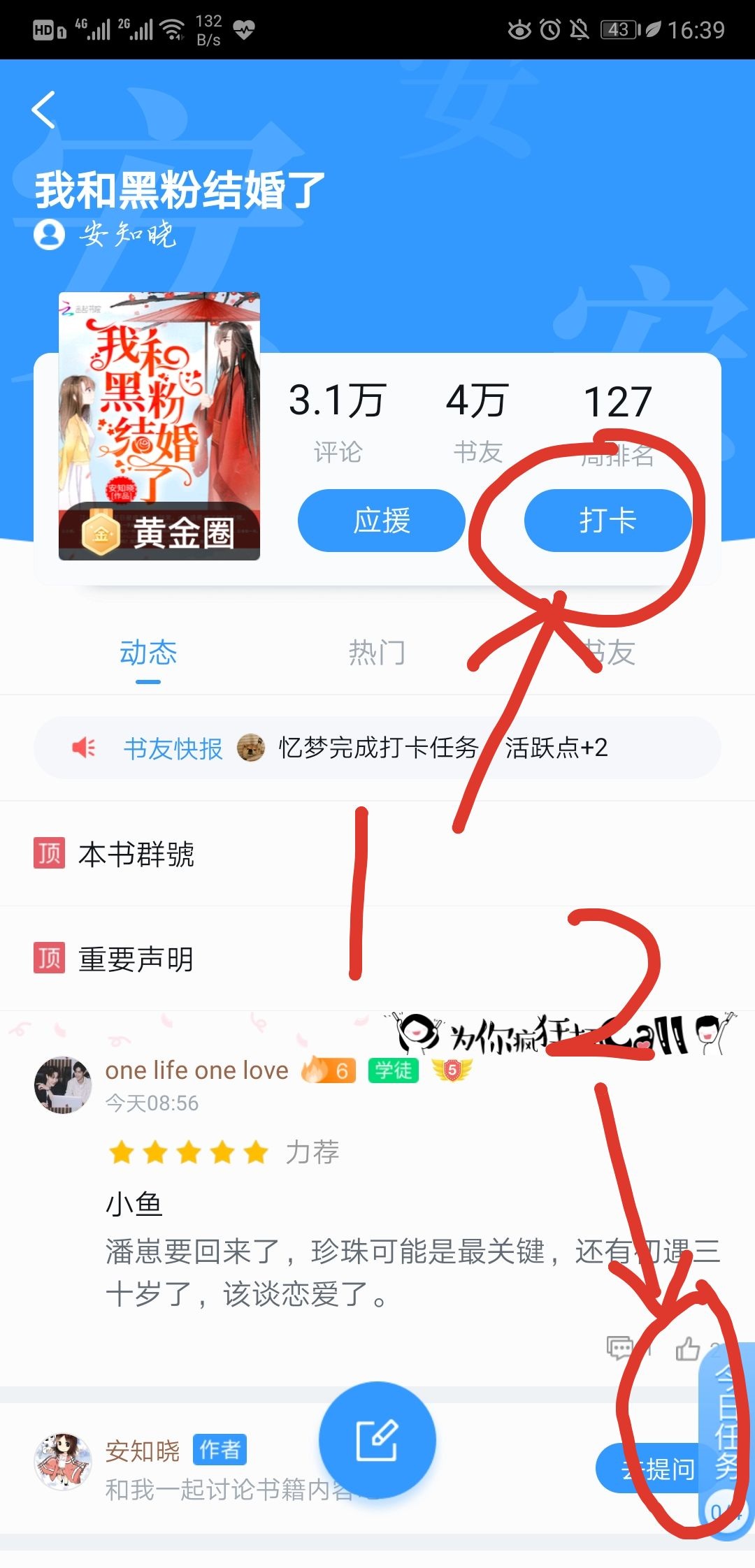This screenshot has height=1568, width=755.
Task: View one life one love's profile avatar
Action: [x=63, y=1084]
